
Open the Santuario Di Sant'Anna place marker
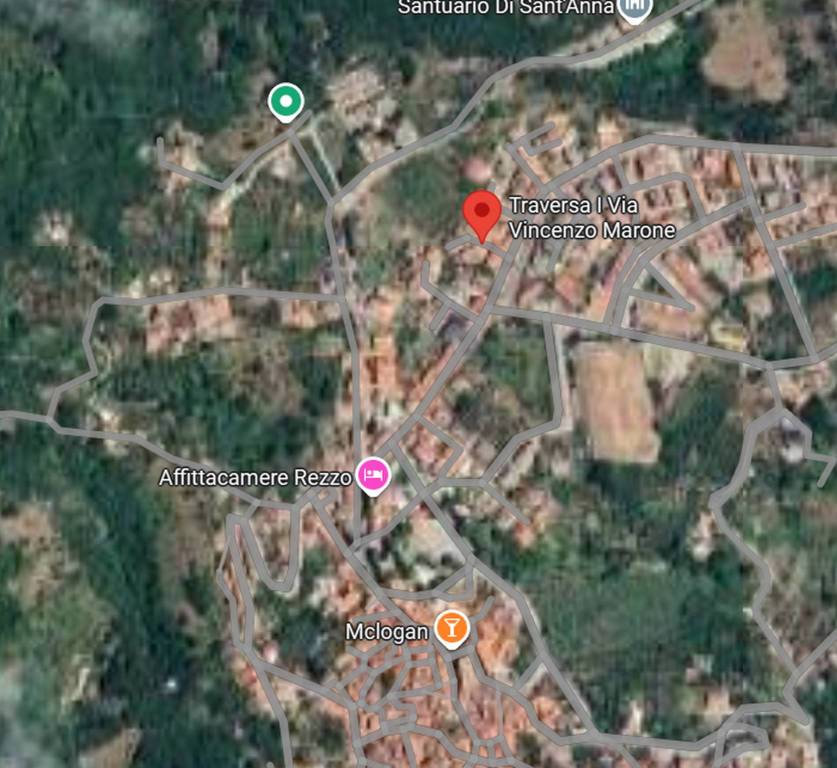click(633, 9)
